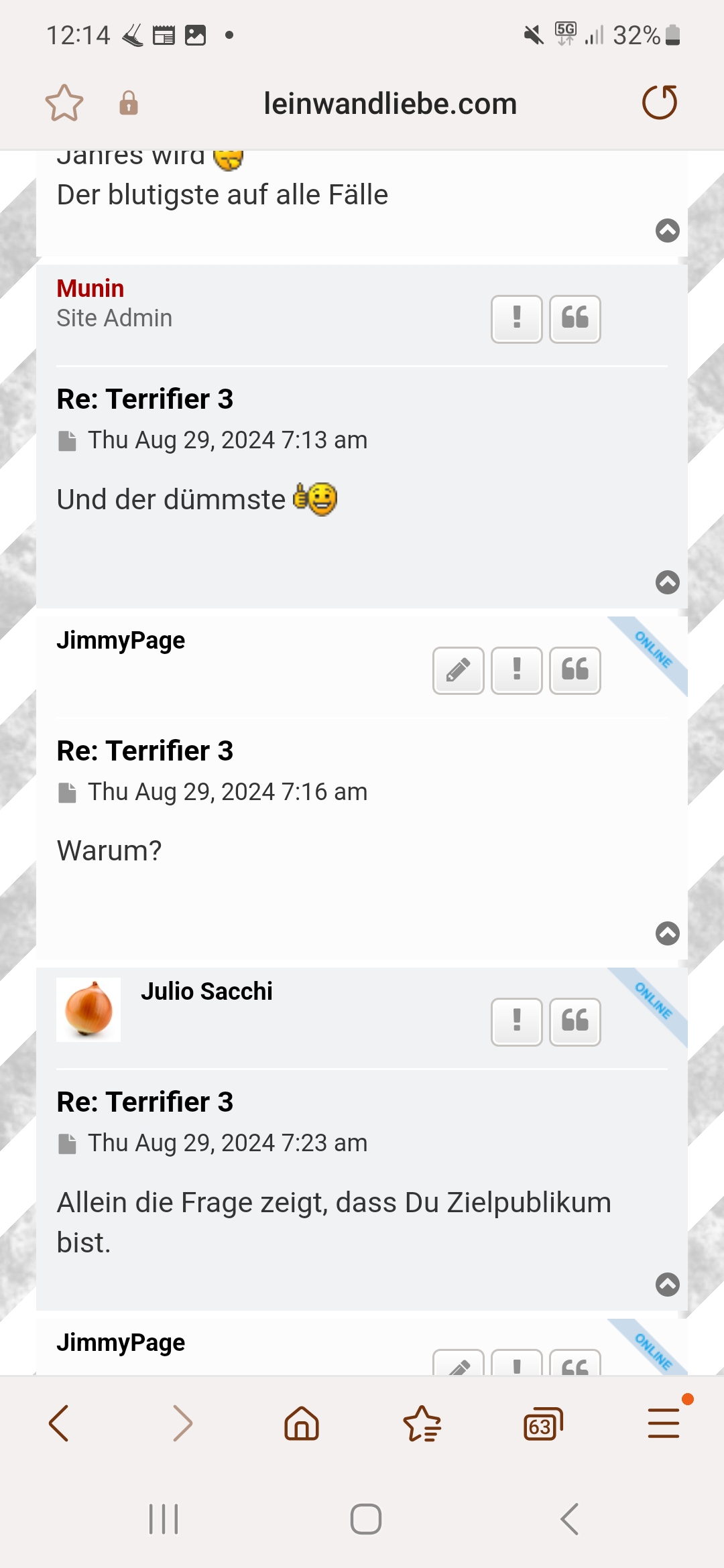This screenshot has width=724, height=1568.
Task: Report JimmyPage's 'Warum?' post
Action: click(516, 670)
